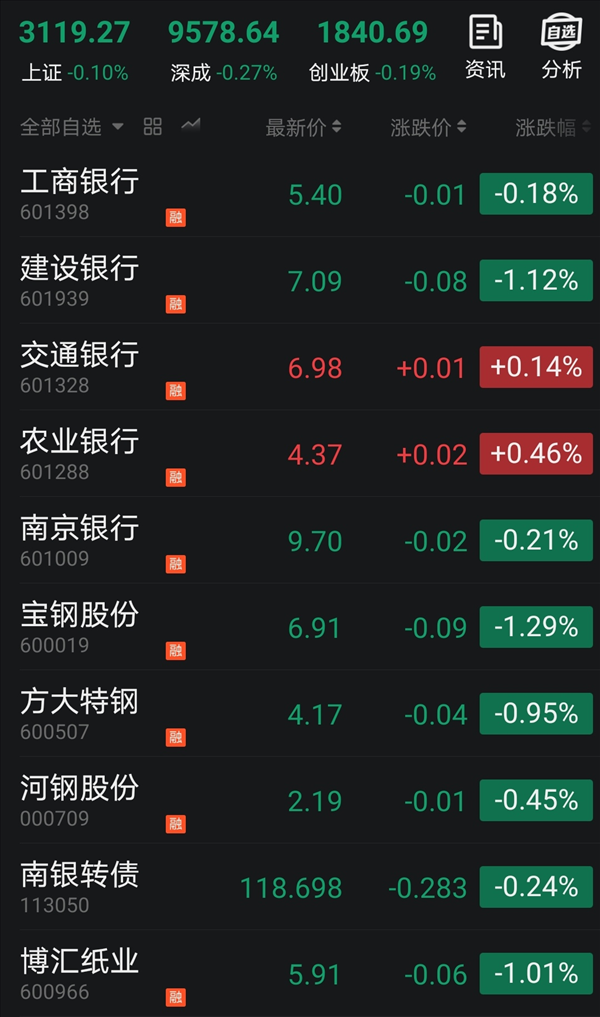Open 南京银行 stock details
This screenshot has height=1017, width=600.
[300, 540]
